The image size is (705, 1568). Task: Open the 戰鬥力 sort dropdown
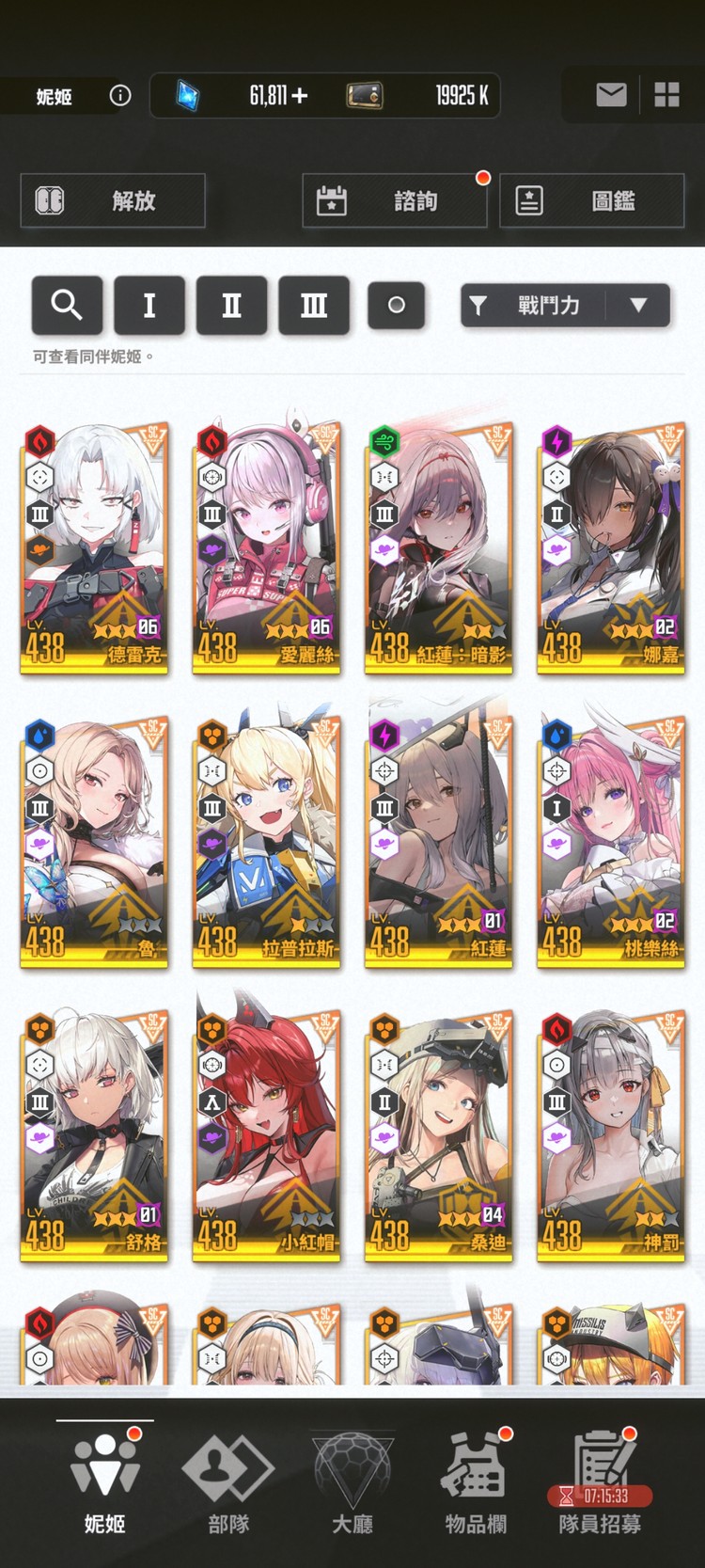[x=565, y=306]
